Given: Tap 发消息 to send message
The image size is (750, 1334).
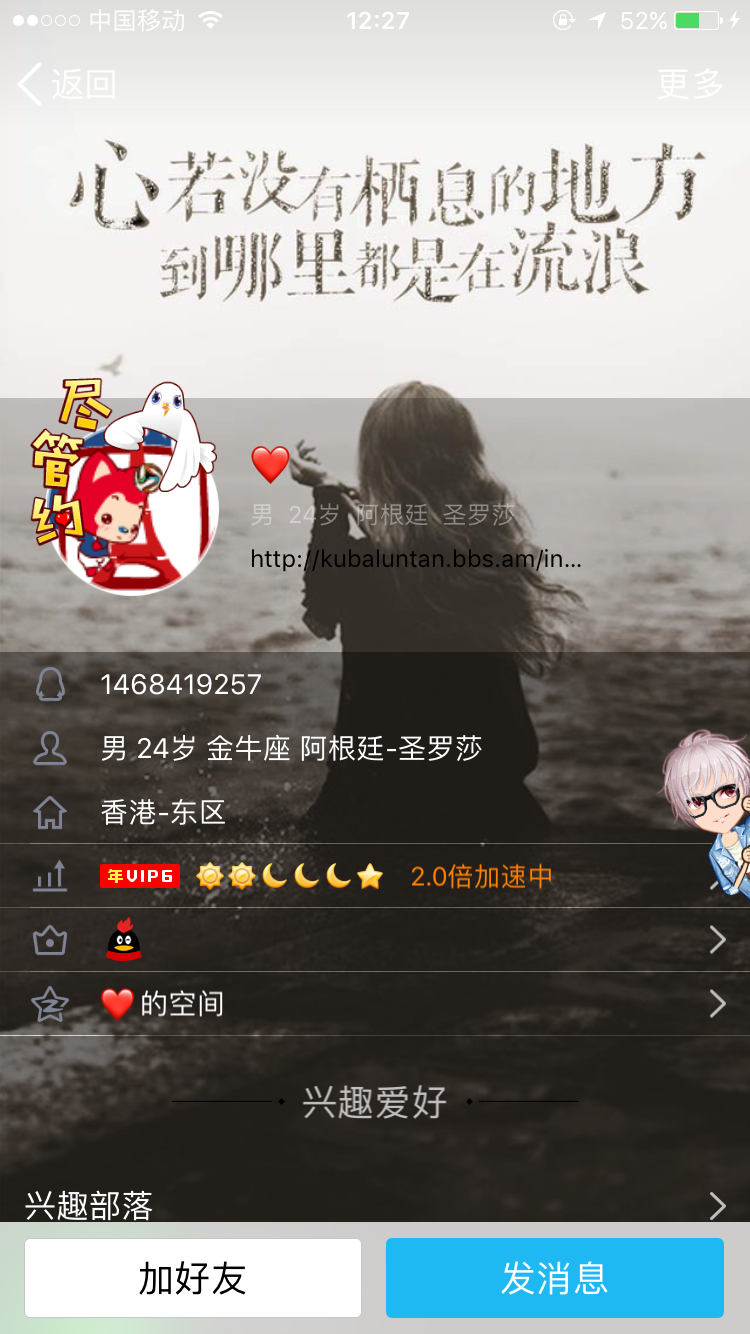Looking at the screenshot, I should [555, 1278].
